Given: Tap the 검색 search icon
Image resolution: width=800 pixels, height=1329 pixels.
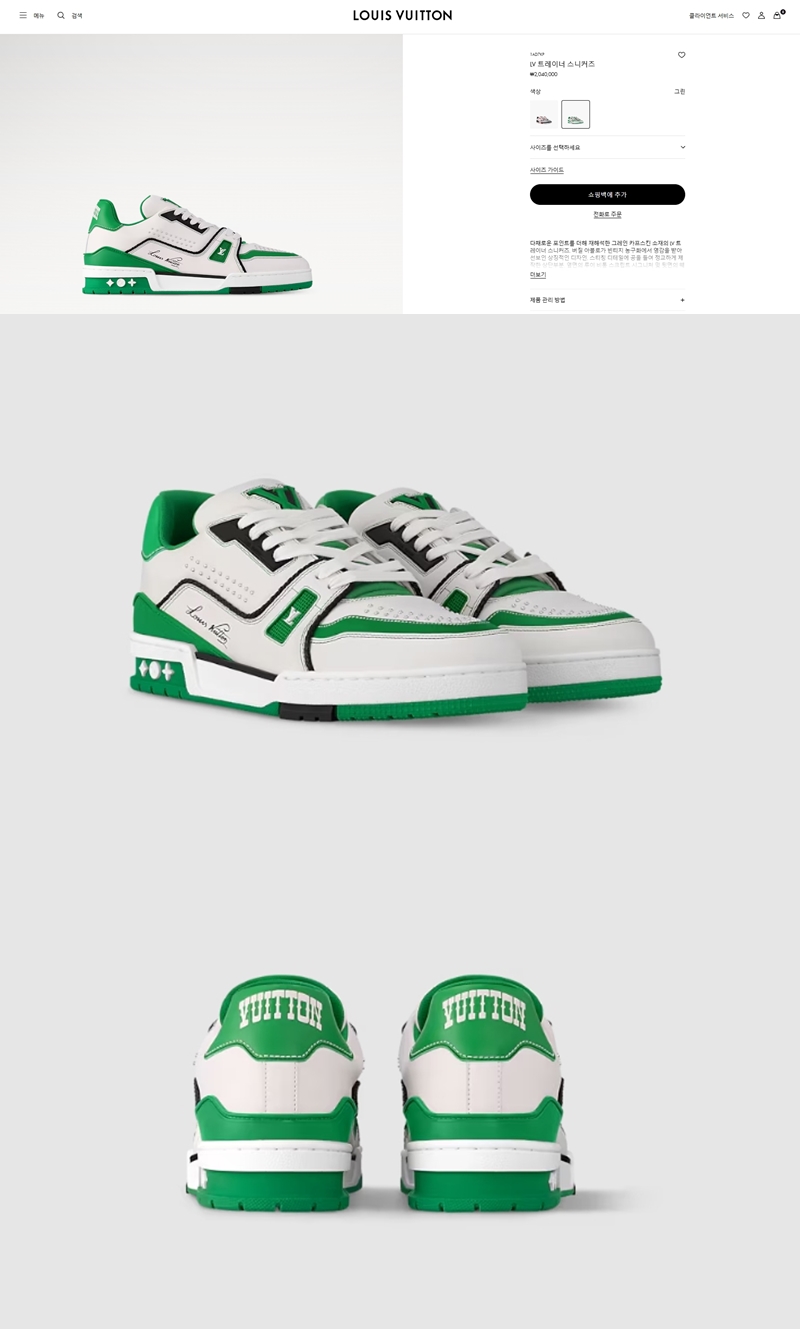Looking at the screenshot, I should 61,16.
